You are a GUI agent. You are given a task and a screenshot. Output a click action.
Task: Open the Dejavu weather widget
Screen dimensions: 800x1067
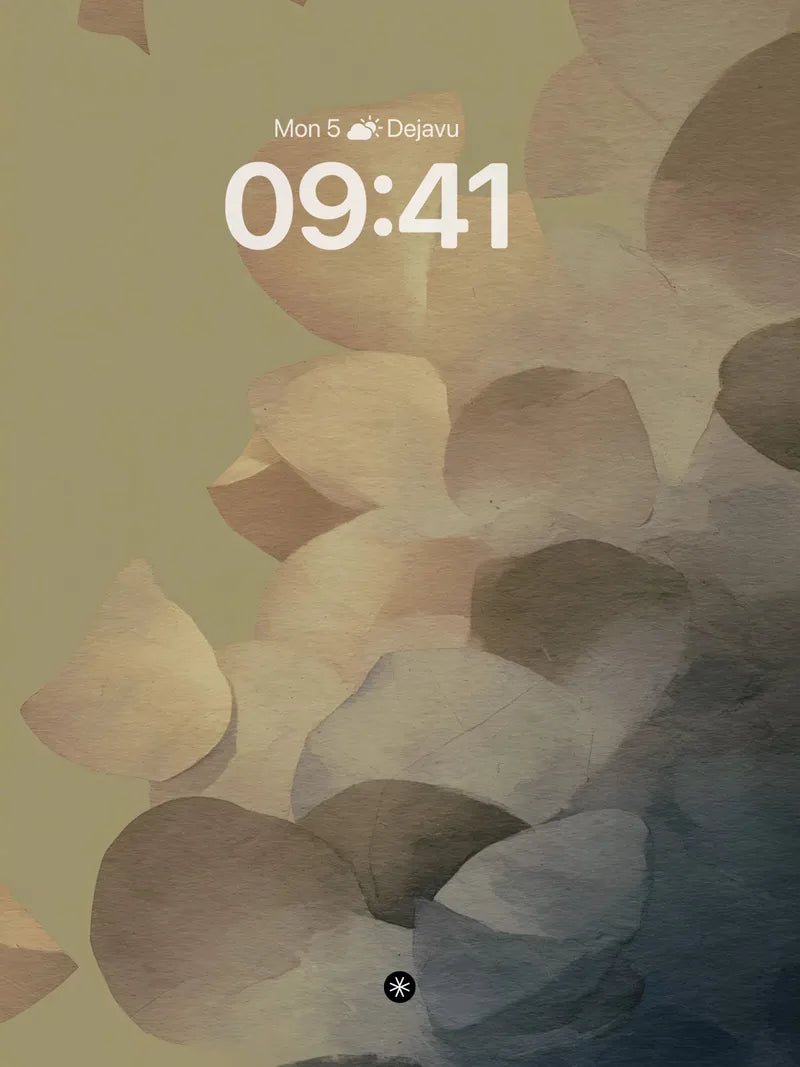pyautogui.click(x=402, y=128)
